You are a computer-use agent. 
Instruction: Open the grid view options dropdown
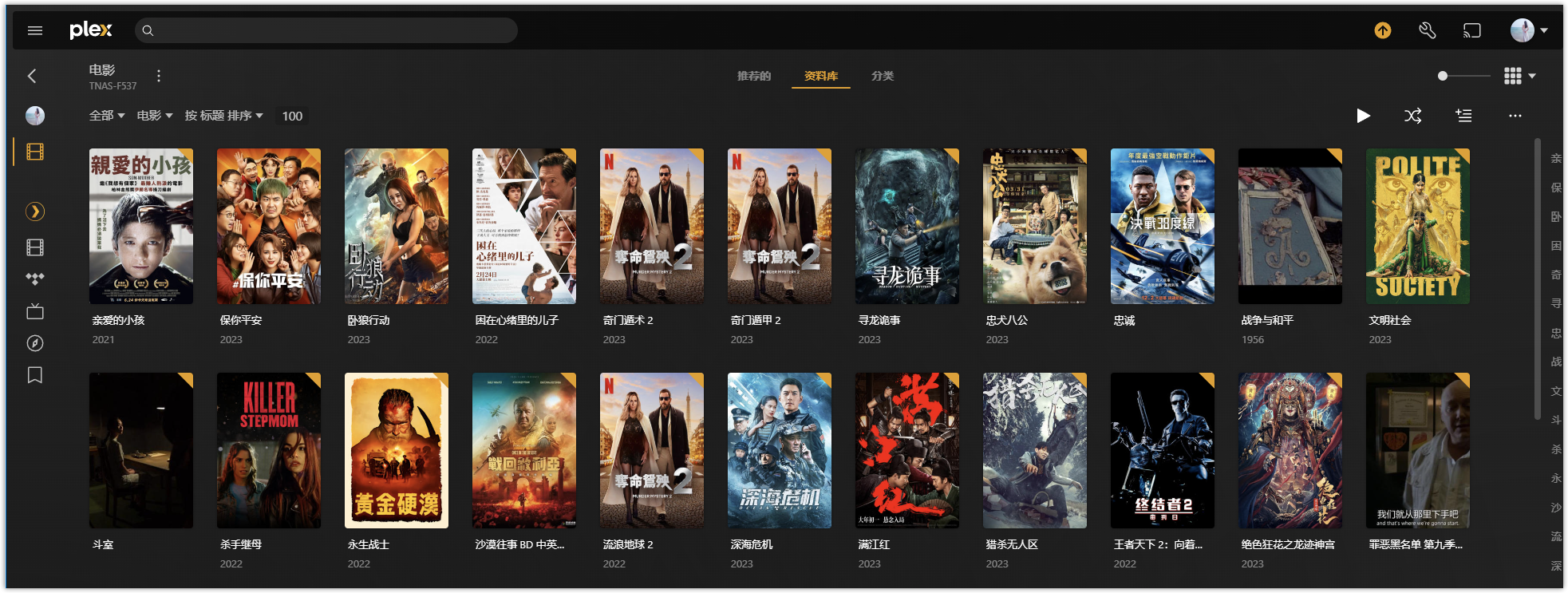1519,76
